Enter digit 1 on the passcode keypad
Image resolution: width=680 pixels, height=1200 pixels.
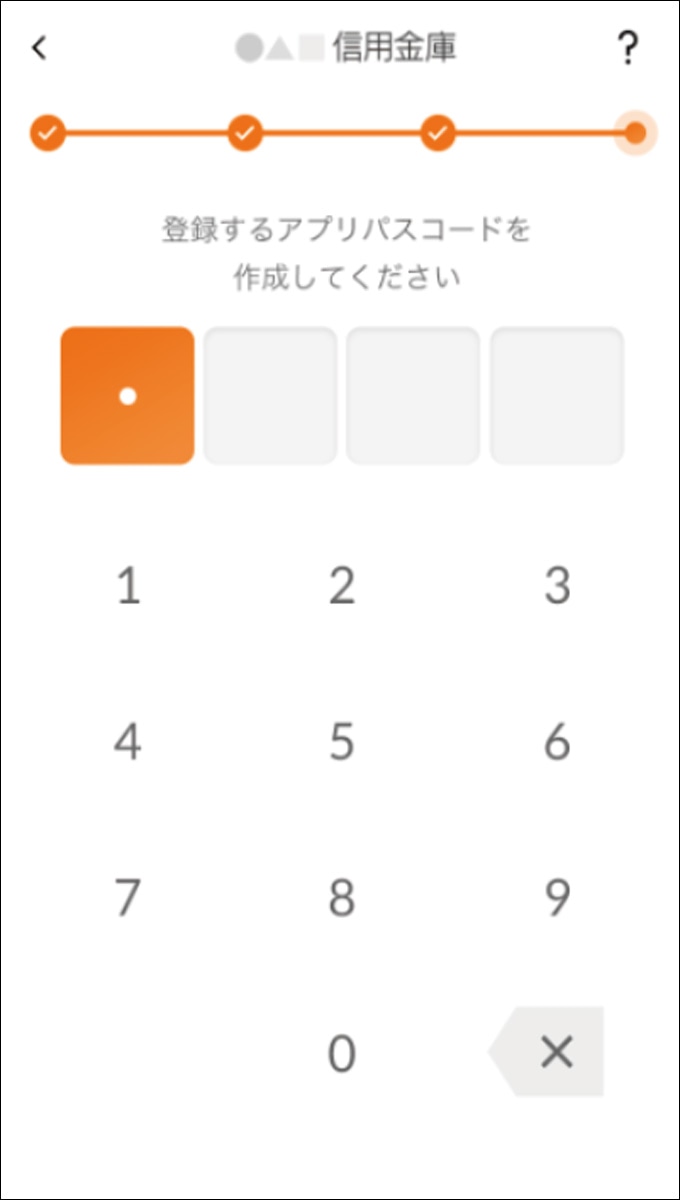128,586
